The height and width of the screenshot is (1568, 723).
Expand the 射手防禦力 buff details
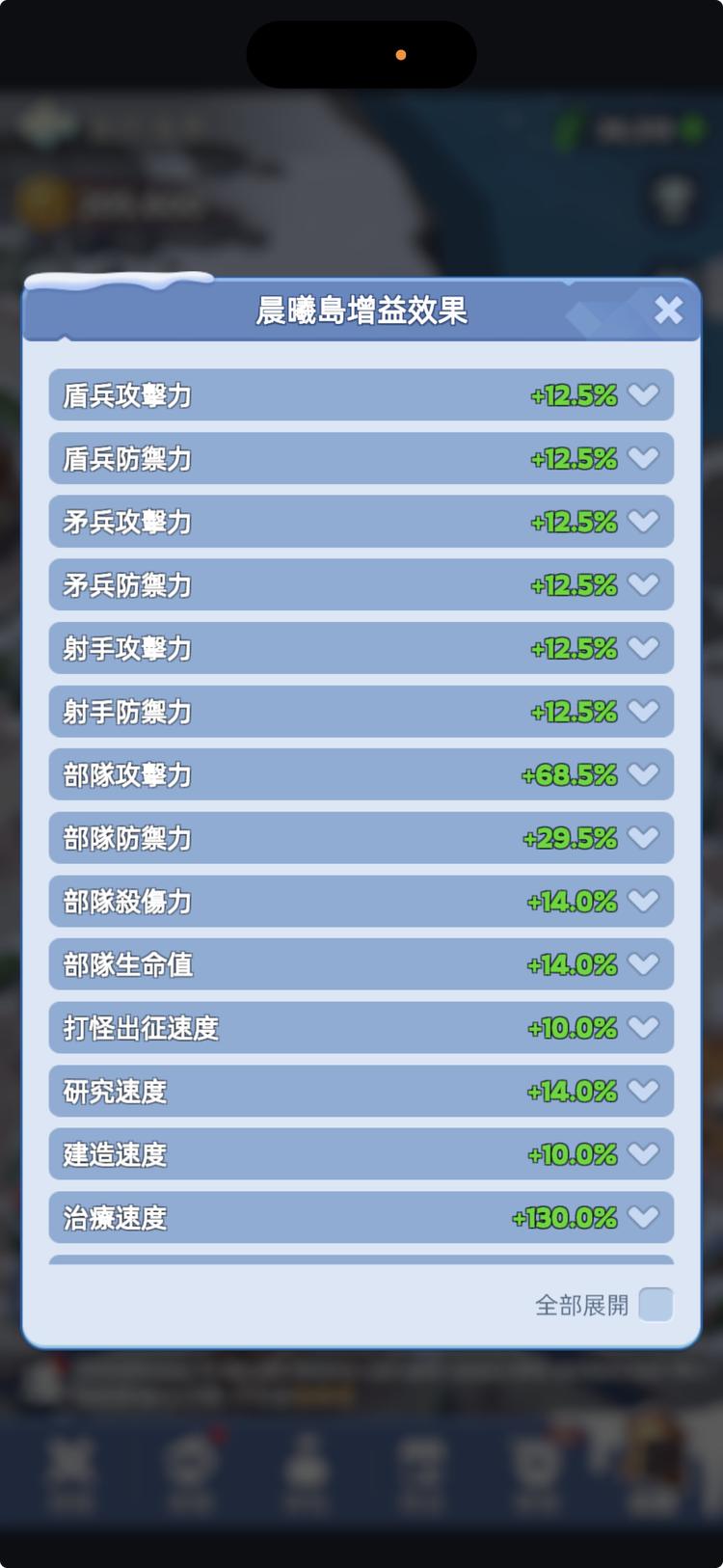pos(644,711)
